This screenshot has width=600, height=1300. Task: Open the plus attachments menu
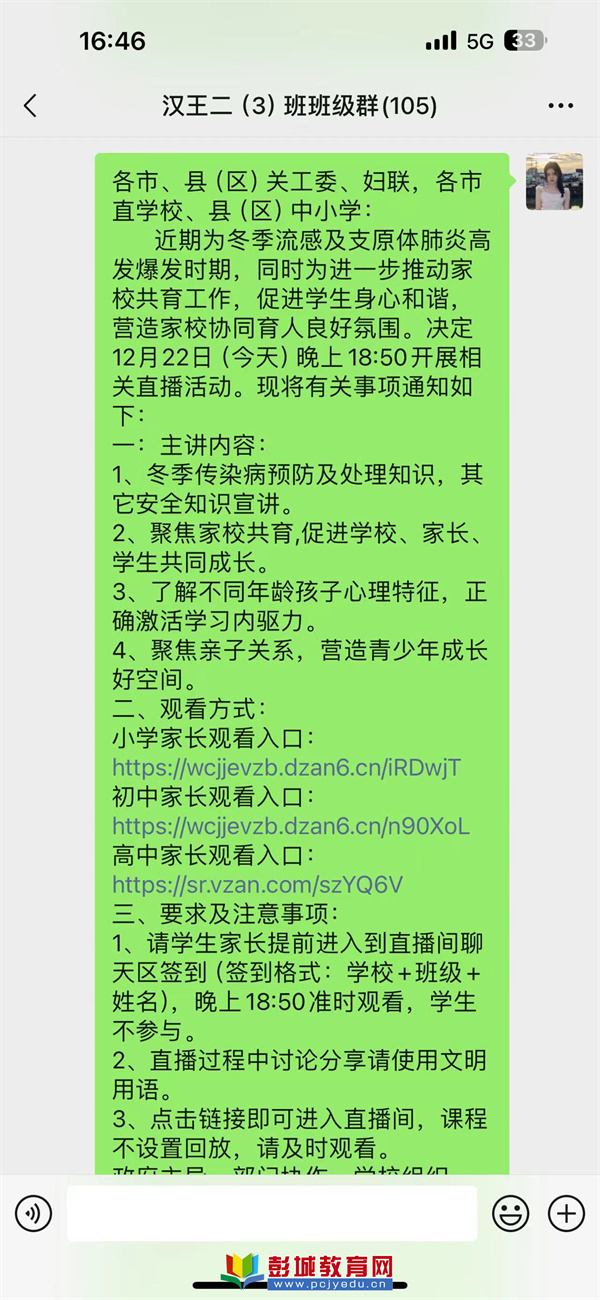click(567, 1214)
